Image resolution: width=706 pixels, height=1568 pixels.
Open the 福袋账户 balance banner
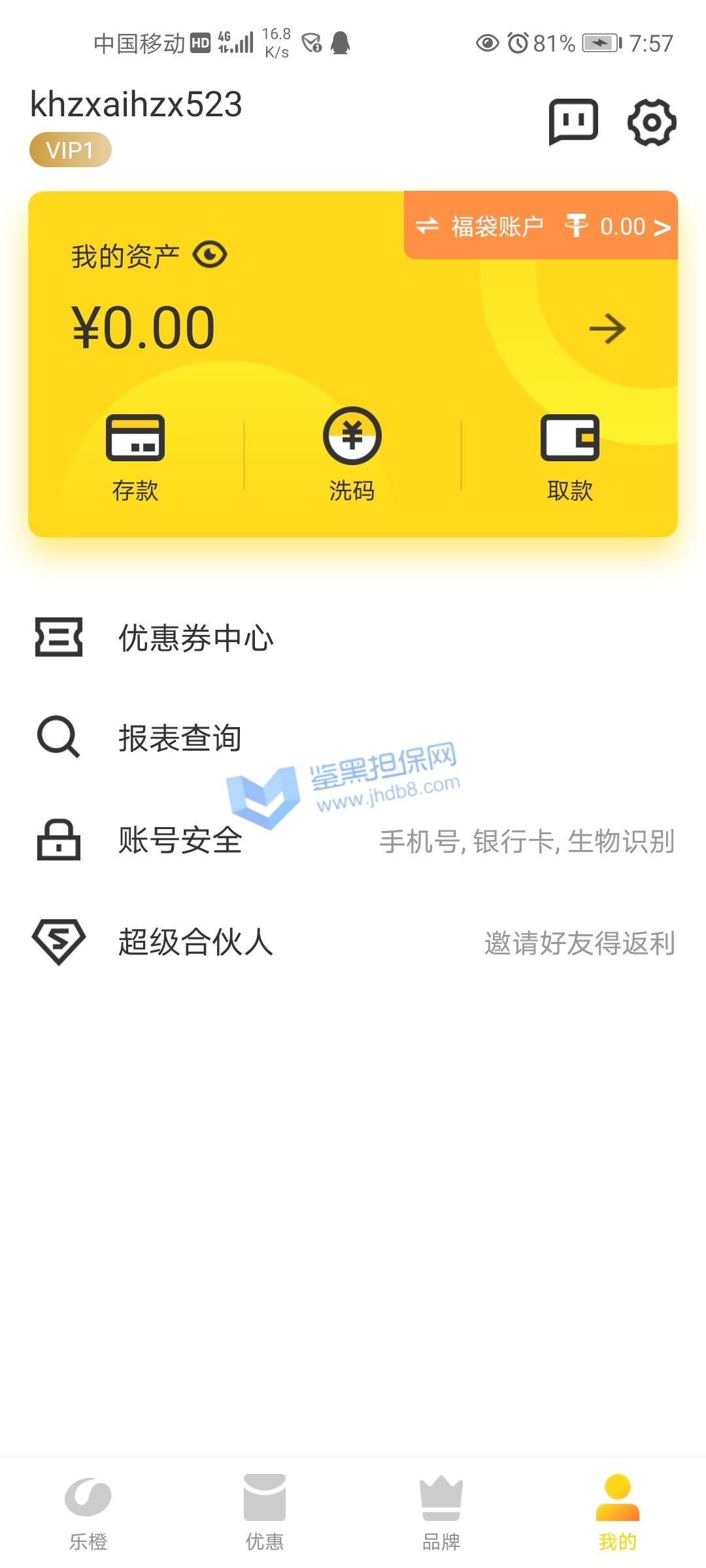tap(541, 226)
